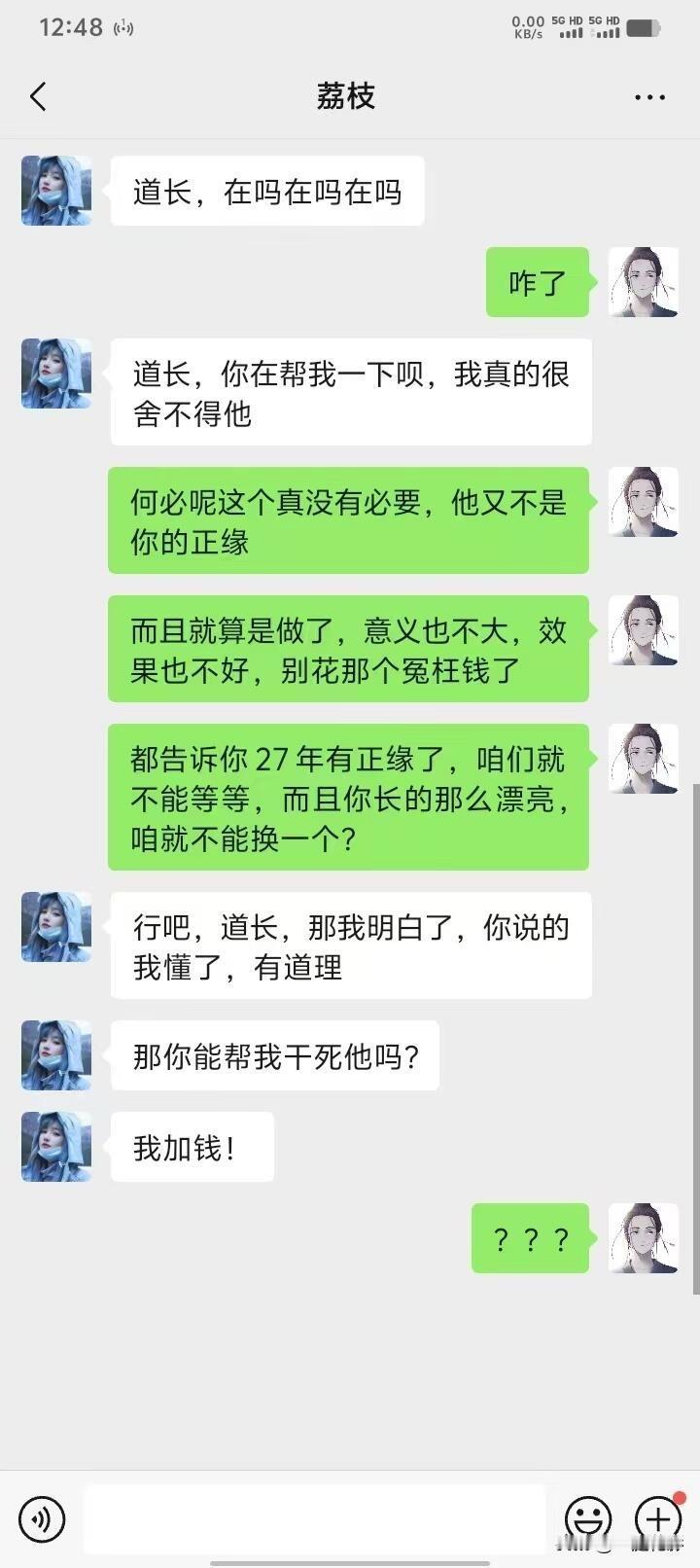The width and height of the screenshot is (700, 1568).
Task: Open 荔枝's profile via her avatar
Action: pyautogui.click(x=55, y=191)
